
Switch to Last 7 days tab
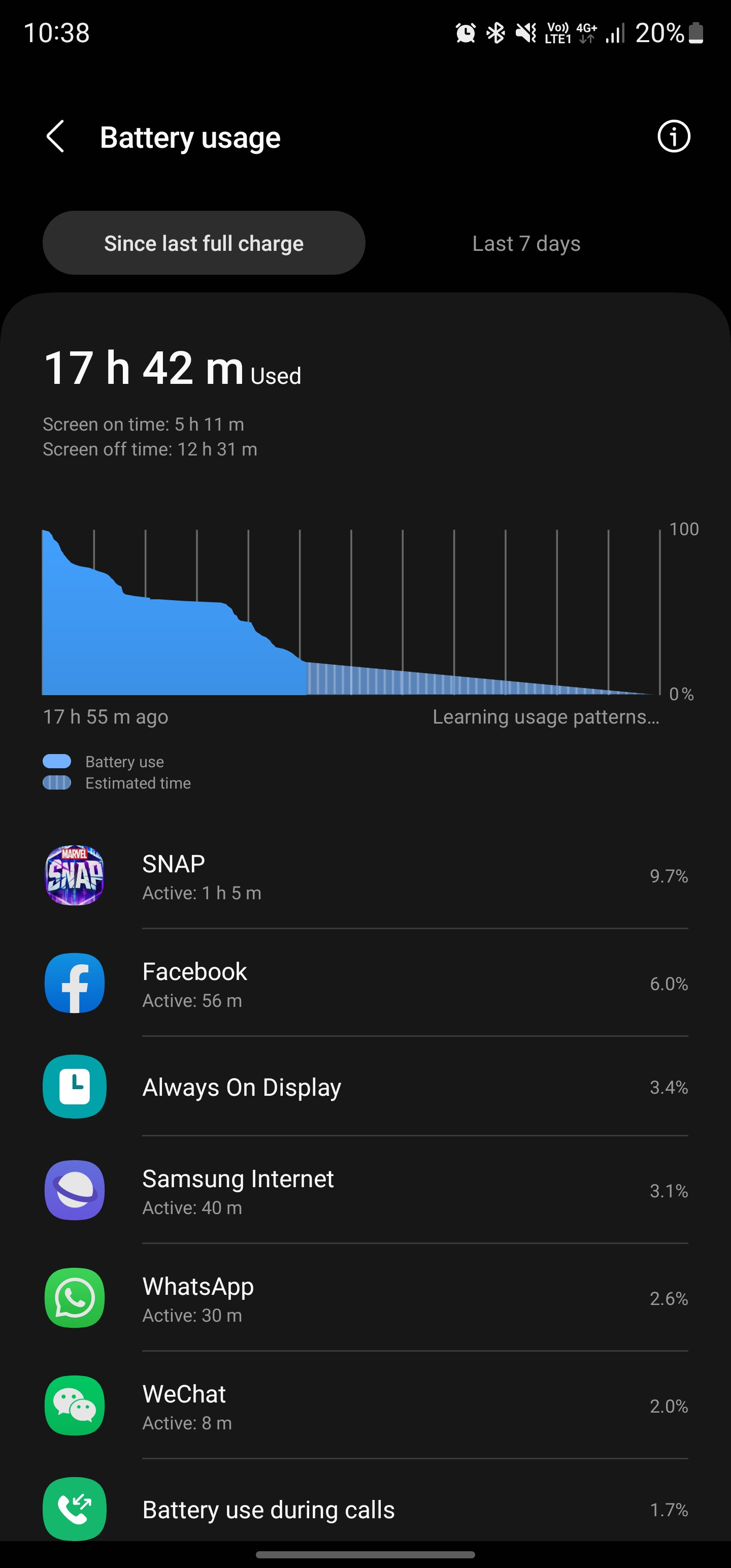tap(526, 243)
